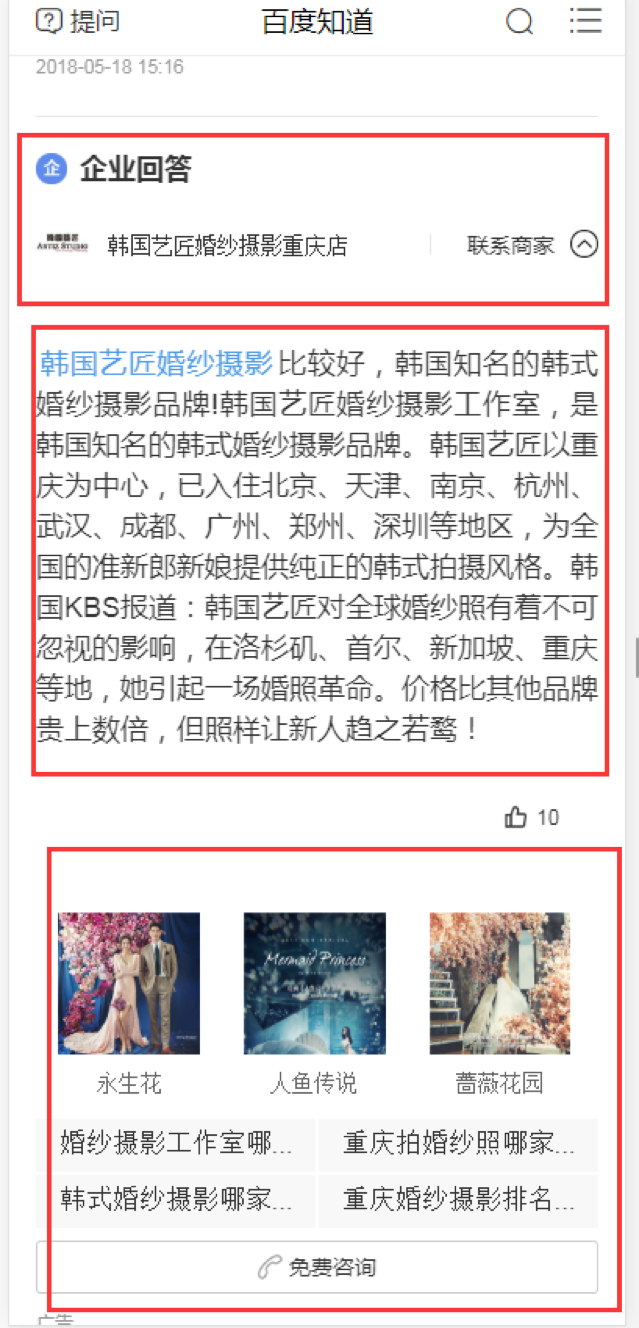Select the 韩式婚纱摄影哪家... suggestion
This screenshot has width=639, height=1328.
coord(176,1200)
